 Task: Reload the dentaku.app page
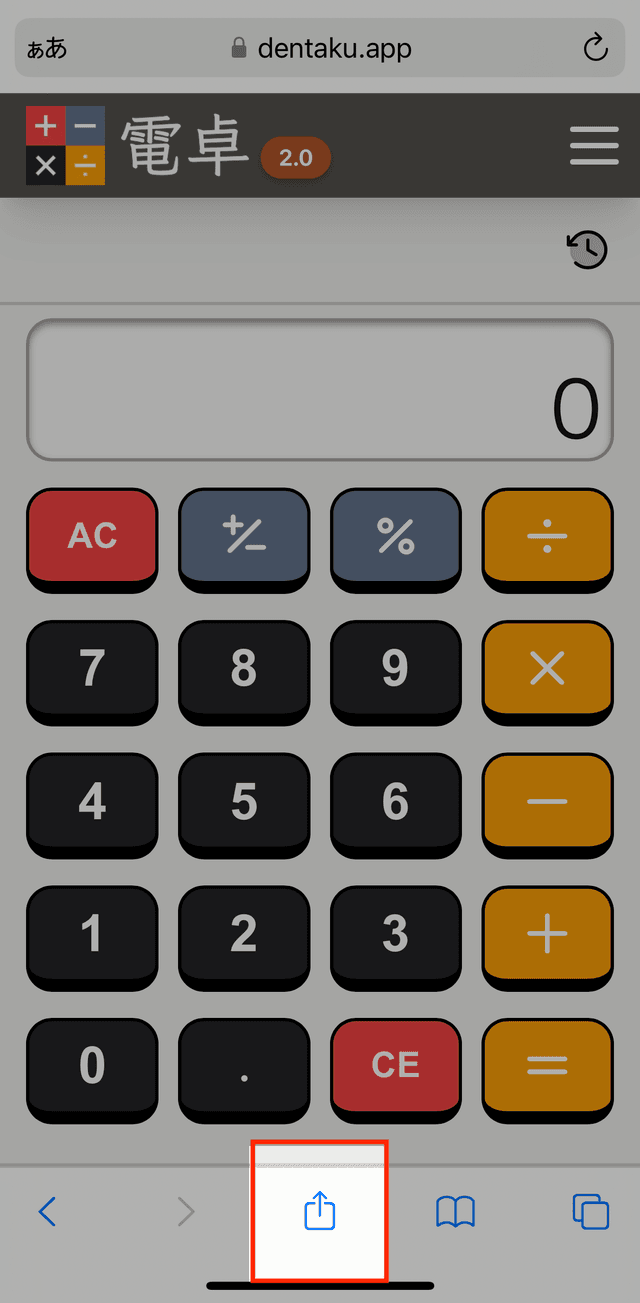[595, 47]
